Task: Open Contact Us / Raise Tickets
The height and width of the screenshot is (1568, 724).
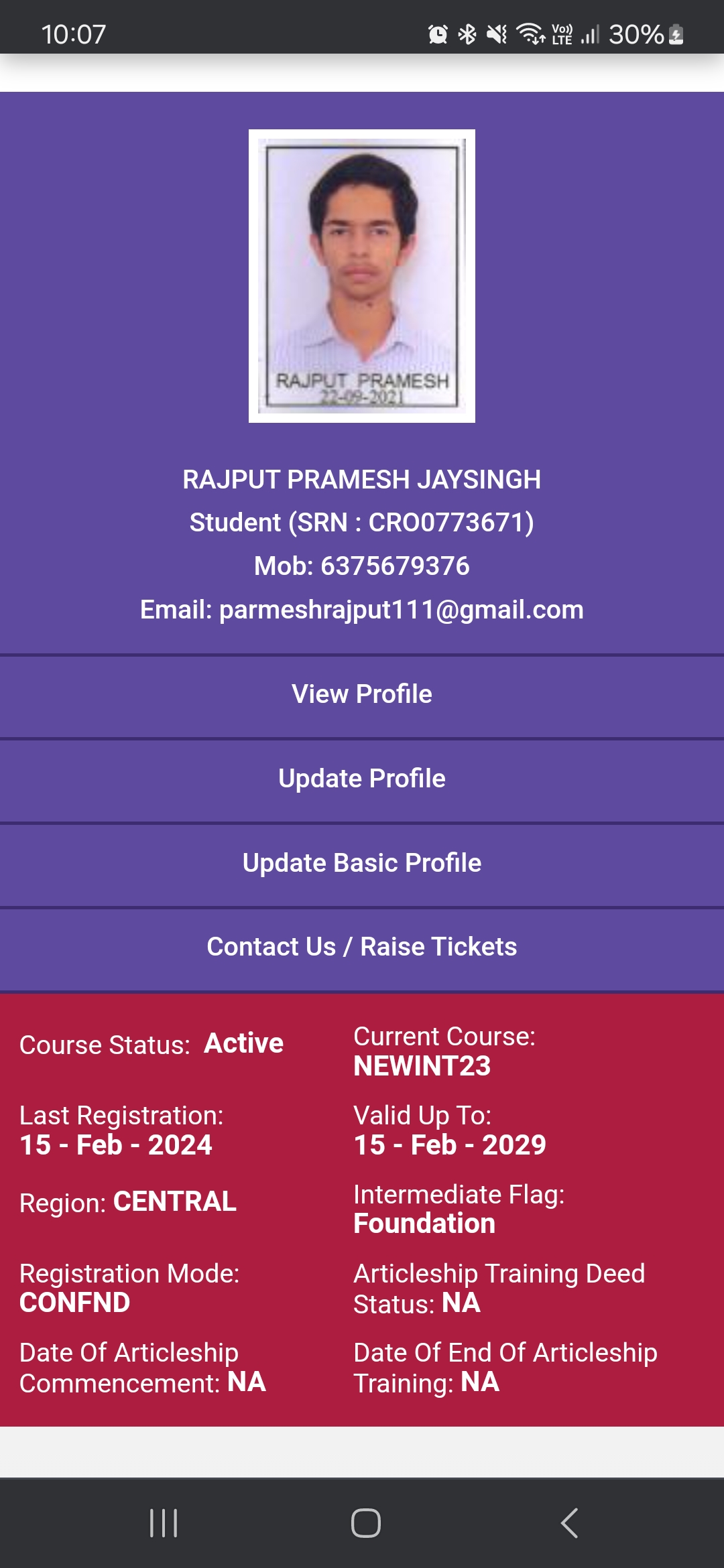Action: point(362,947)
